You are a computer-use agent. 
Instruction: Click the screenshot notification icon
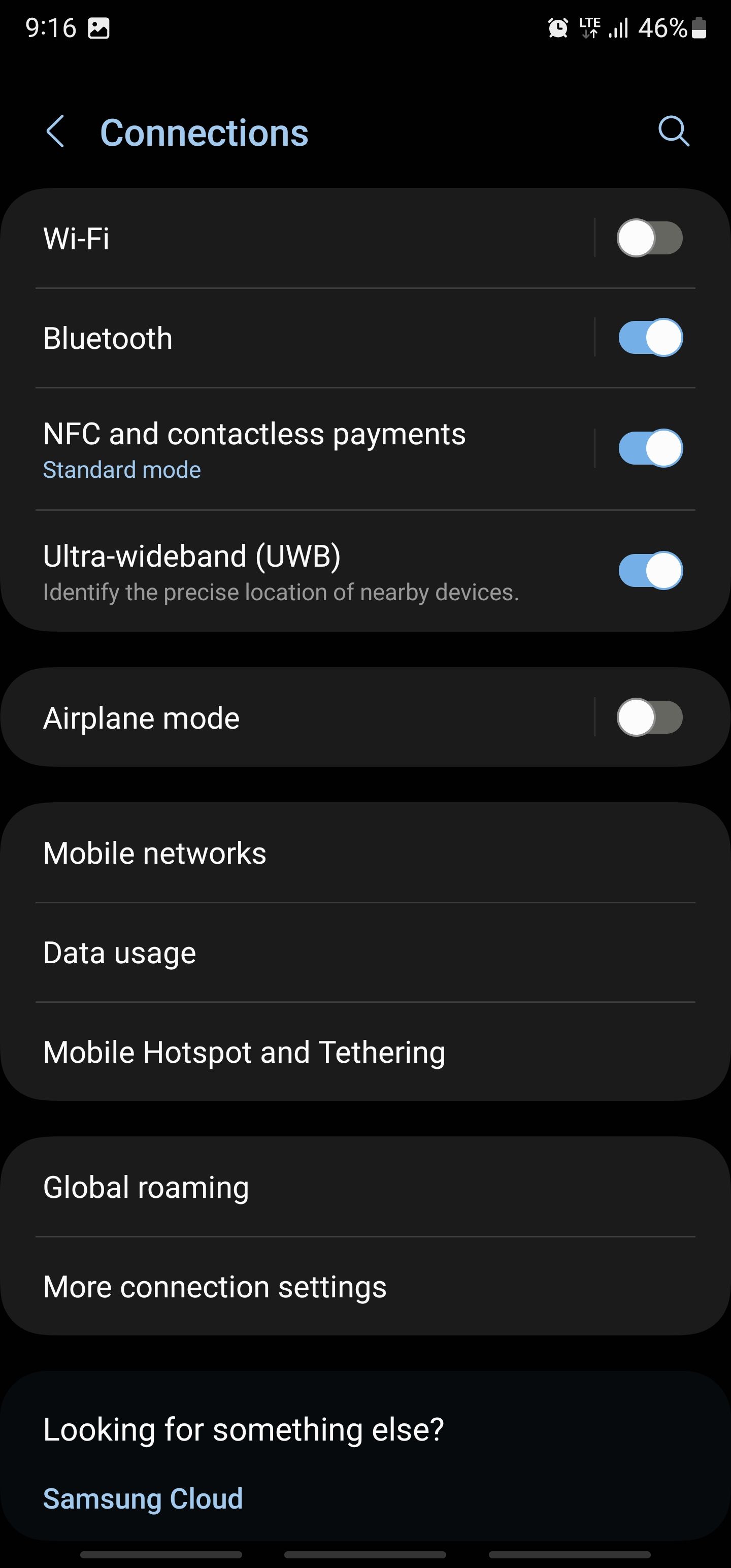pyautogui.click(x=99, y=28)
